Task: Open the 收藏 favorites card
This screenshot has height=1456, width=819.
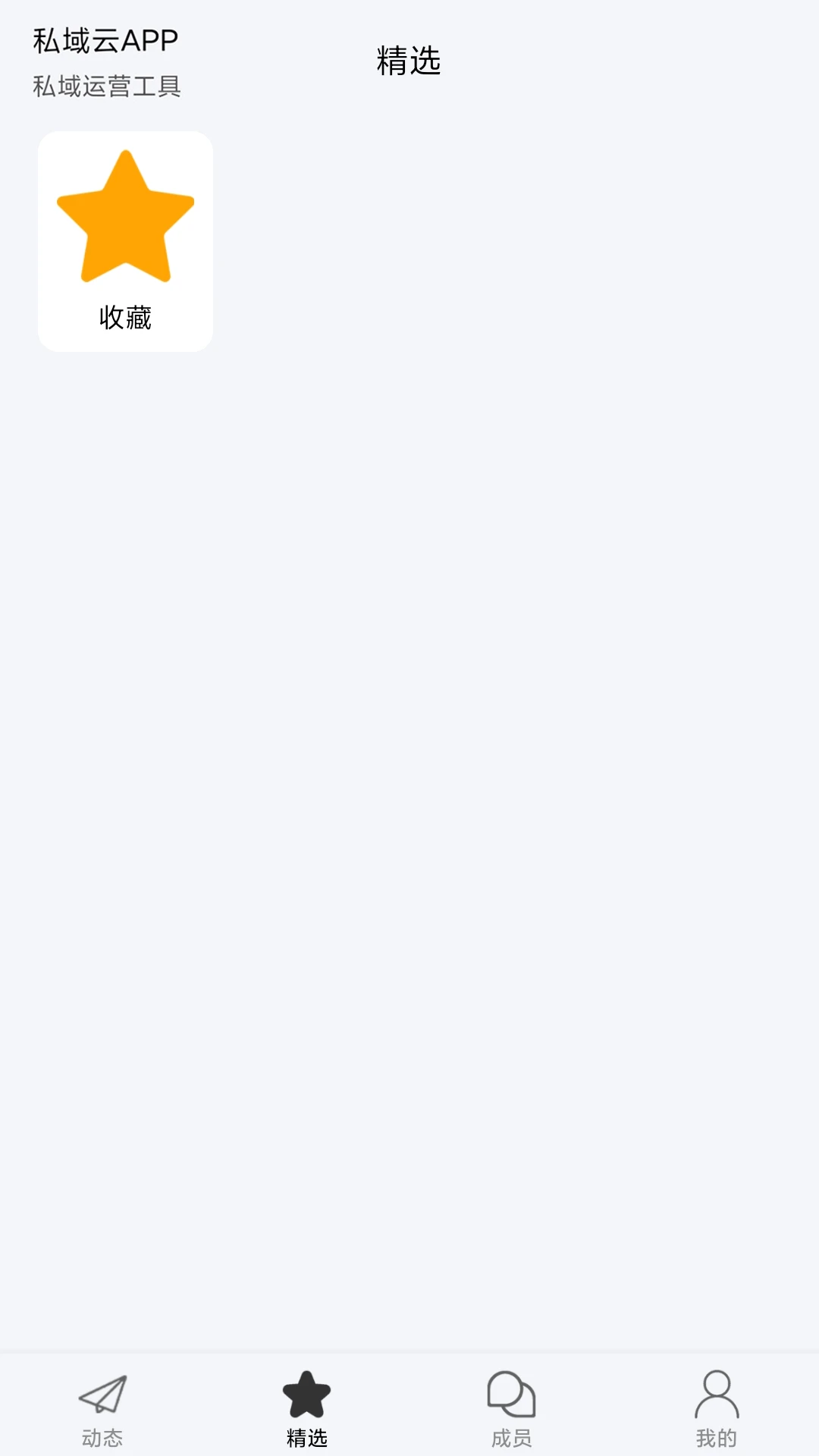Action: [125, 241]
